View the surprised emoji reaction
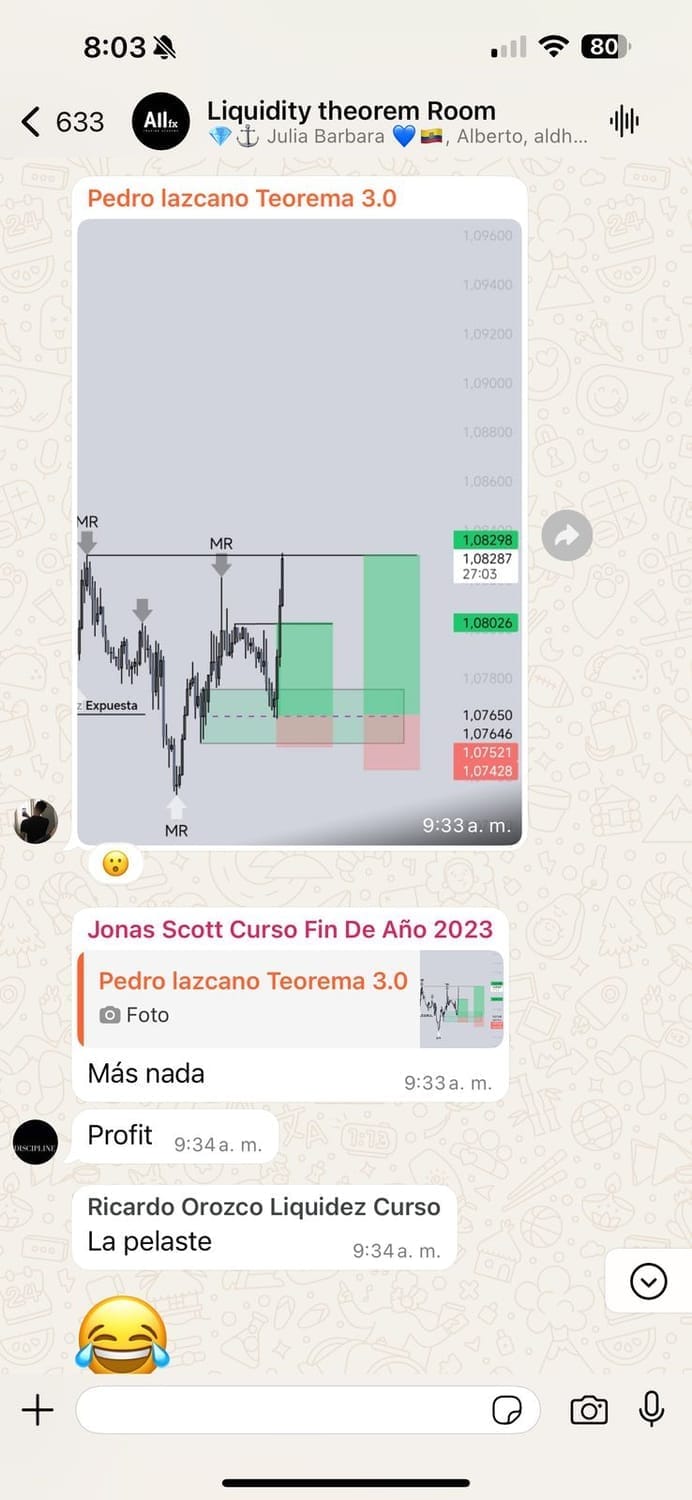The height and width of the screenshot is (1500, 692). (115, 862)
